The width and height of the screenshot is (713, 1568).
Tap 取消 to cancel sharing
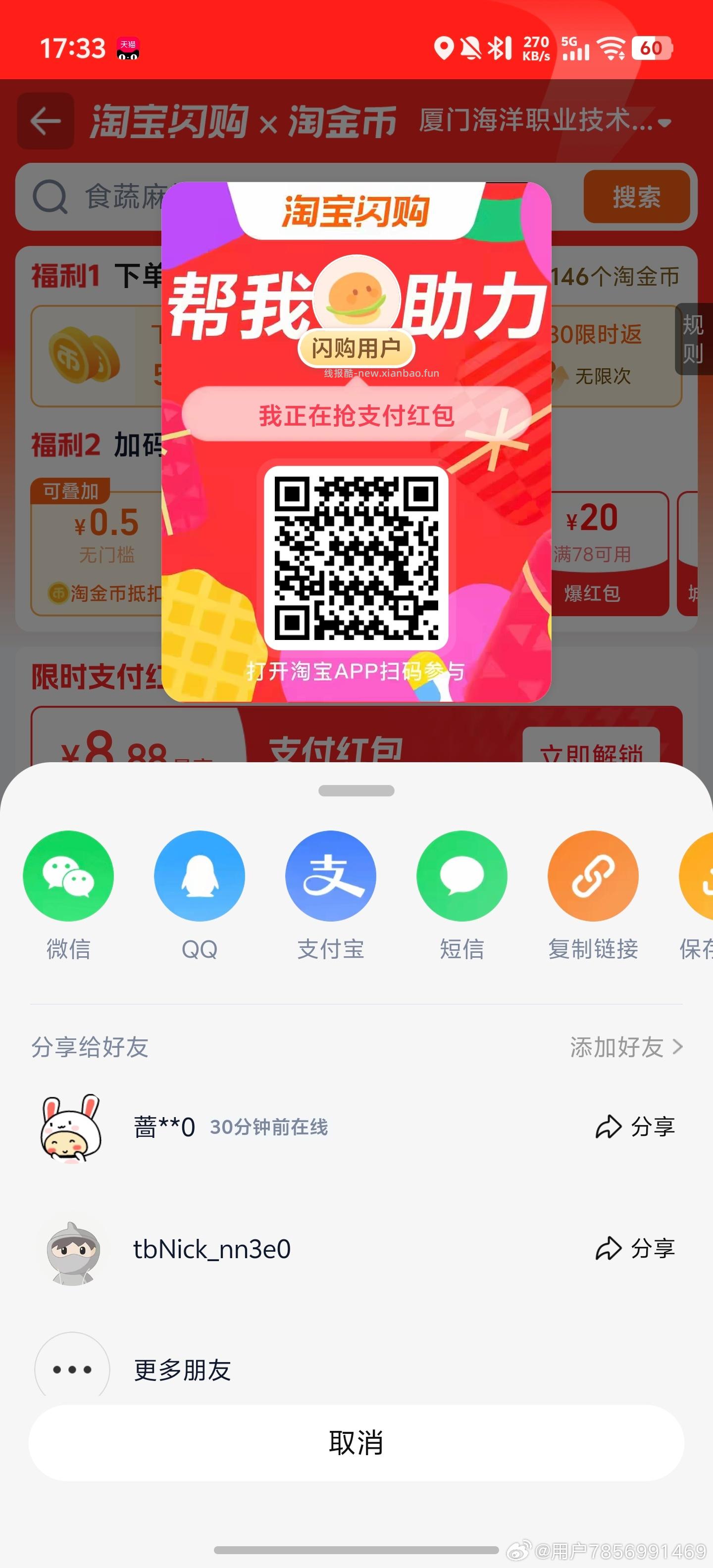click(x=356, y=1443)
